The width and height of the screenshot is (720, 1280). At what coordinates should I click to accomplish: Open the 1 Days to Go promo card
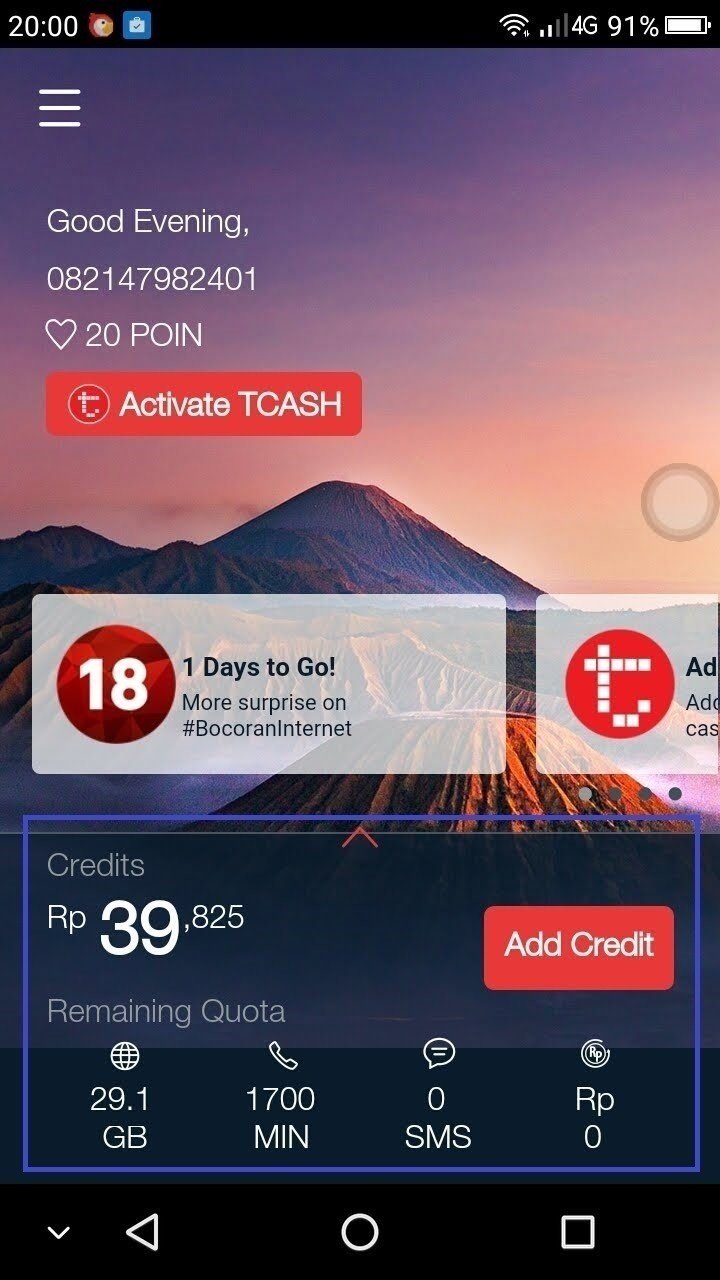click(x=268, y=684)
